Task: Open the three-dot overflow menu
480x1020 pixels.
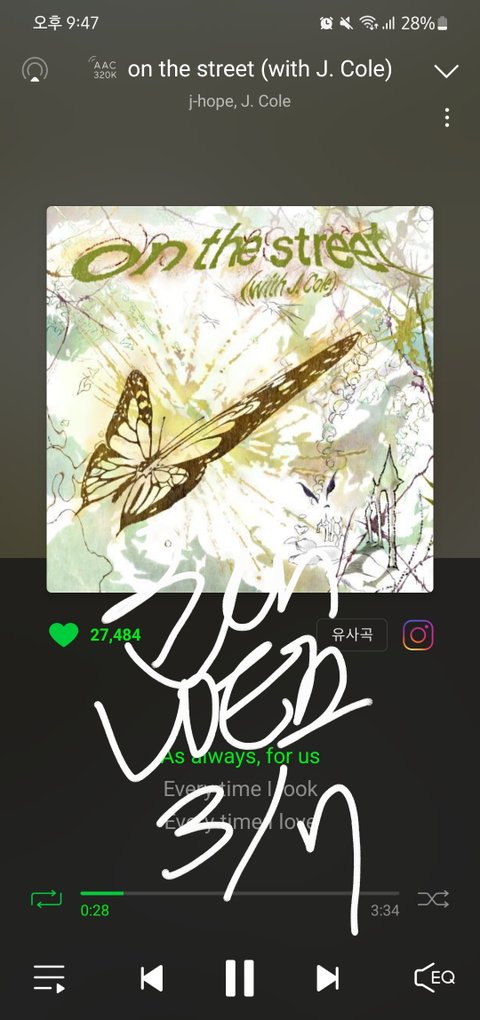Action: pyautogui.click(x=446, y=118)
